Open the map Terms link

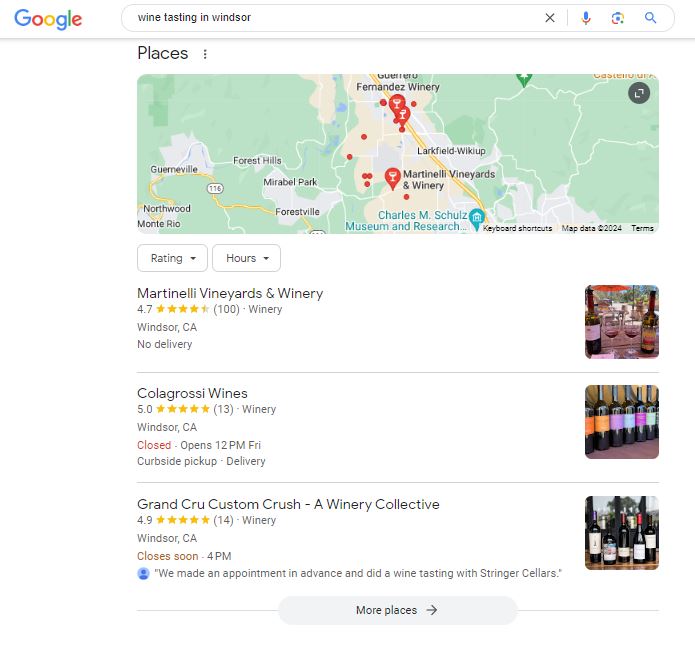pos(642,228)
